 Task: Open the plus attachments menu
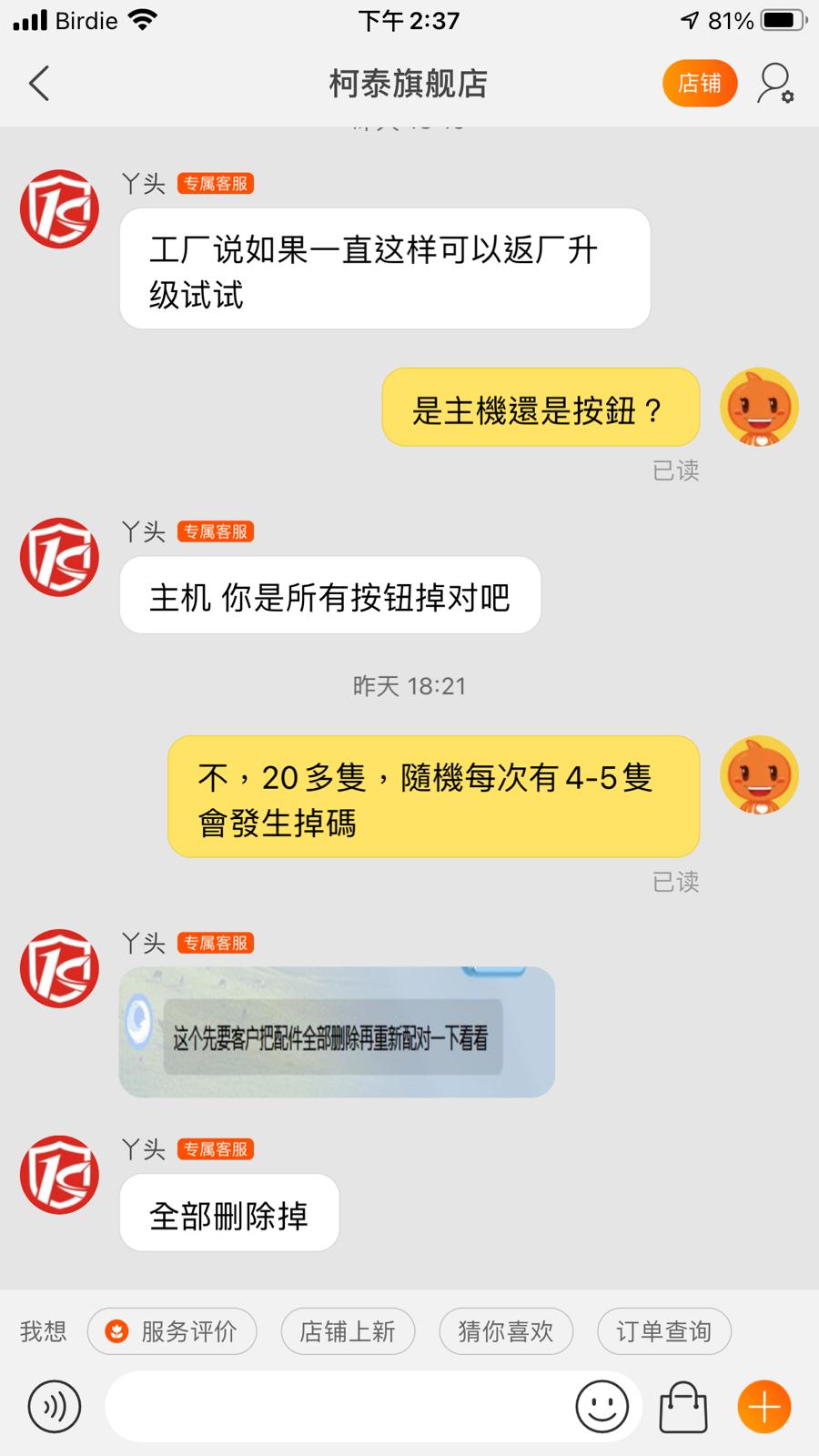point(763,1407)
